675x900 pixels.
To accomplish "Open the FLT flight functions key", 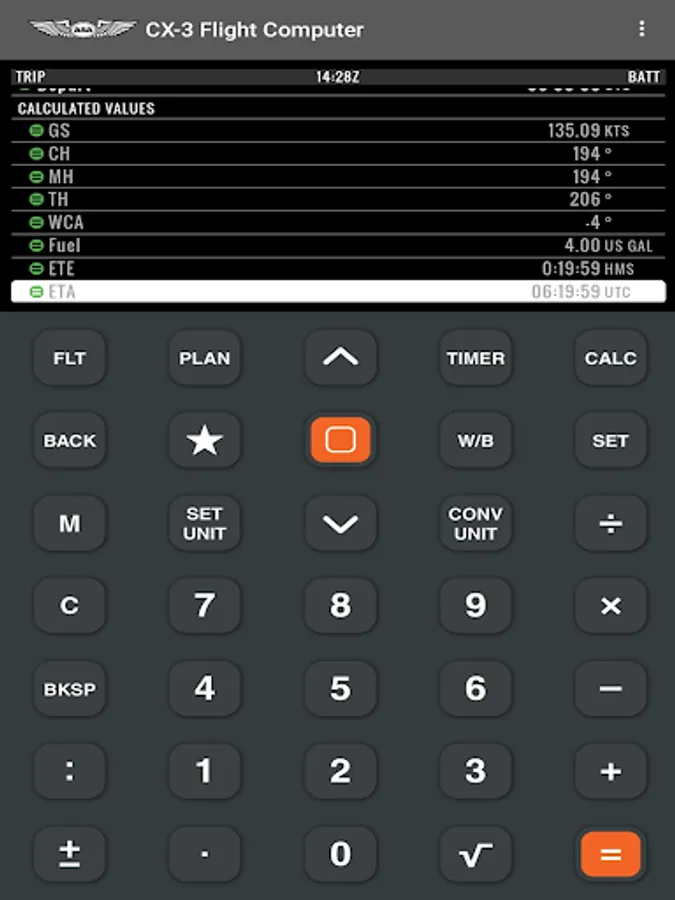I will point(69,358).
